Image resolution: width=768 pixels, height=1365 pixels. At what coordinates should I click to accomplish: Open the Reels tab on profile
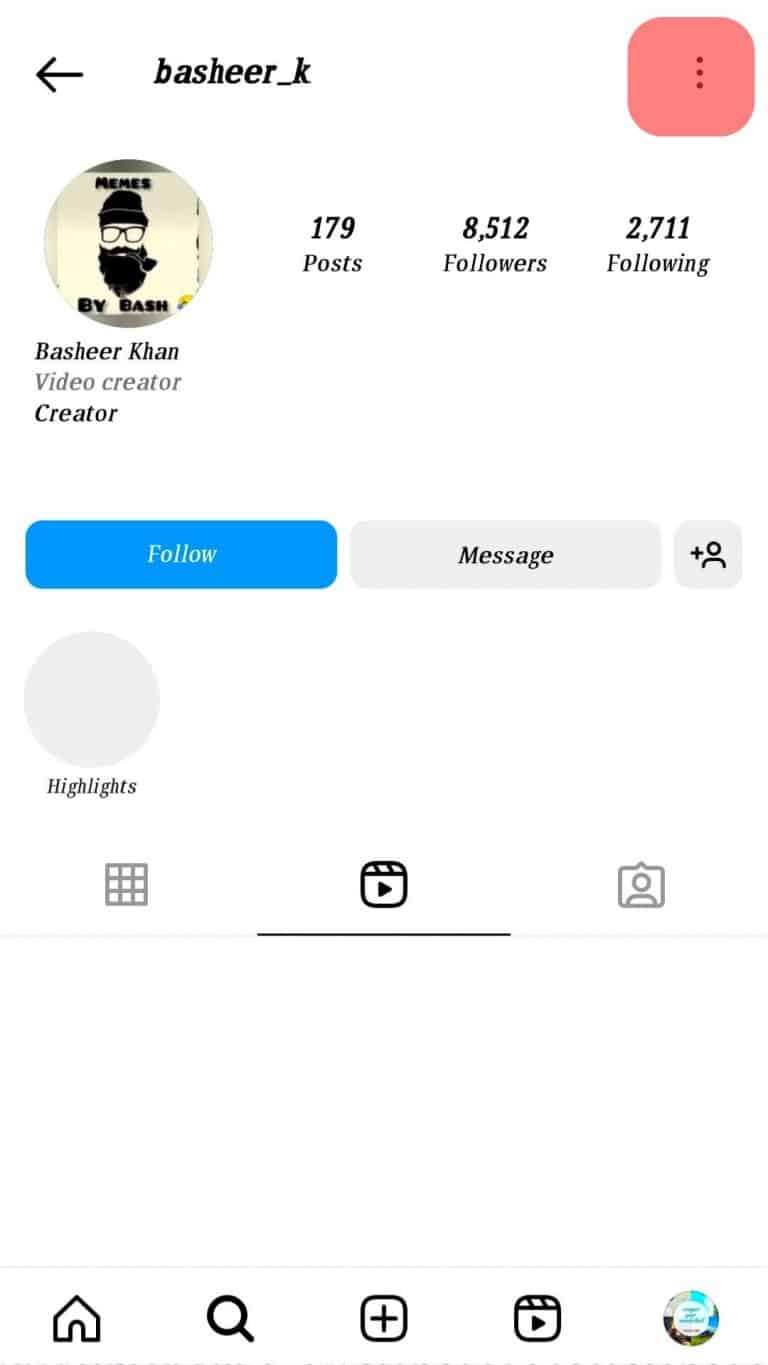click(x=383, y=884)
